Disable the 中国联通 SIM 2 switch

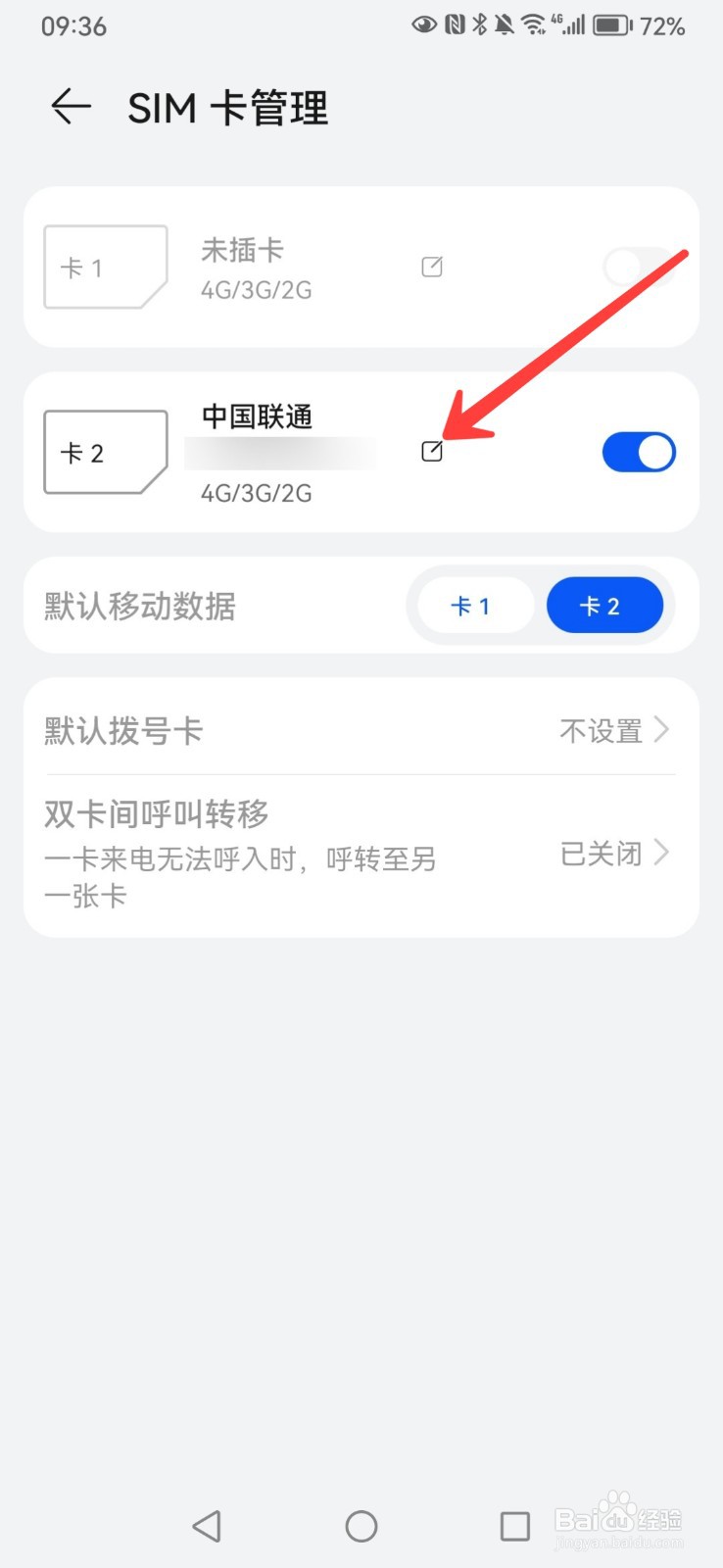[639, 452]
